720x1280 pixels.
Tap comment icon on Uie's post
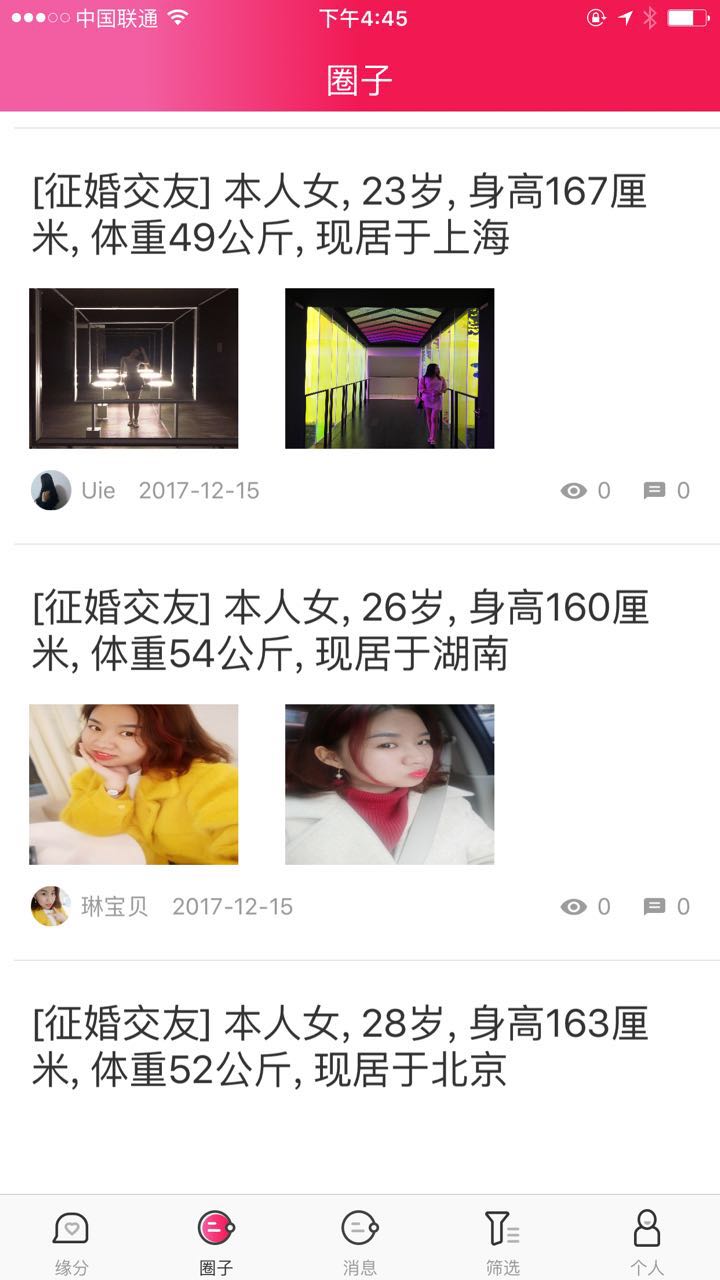654,490
